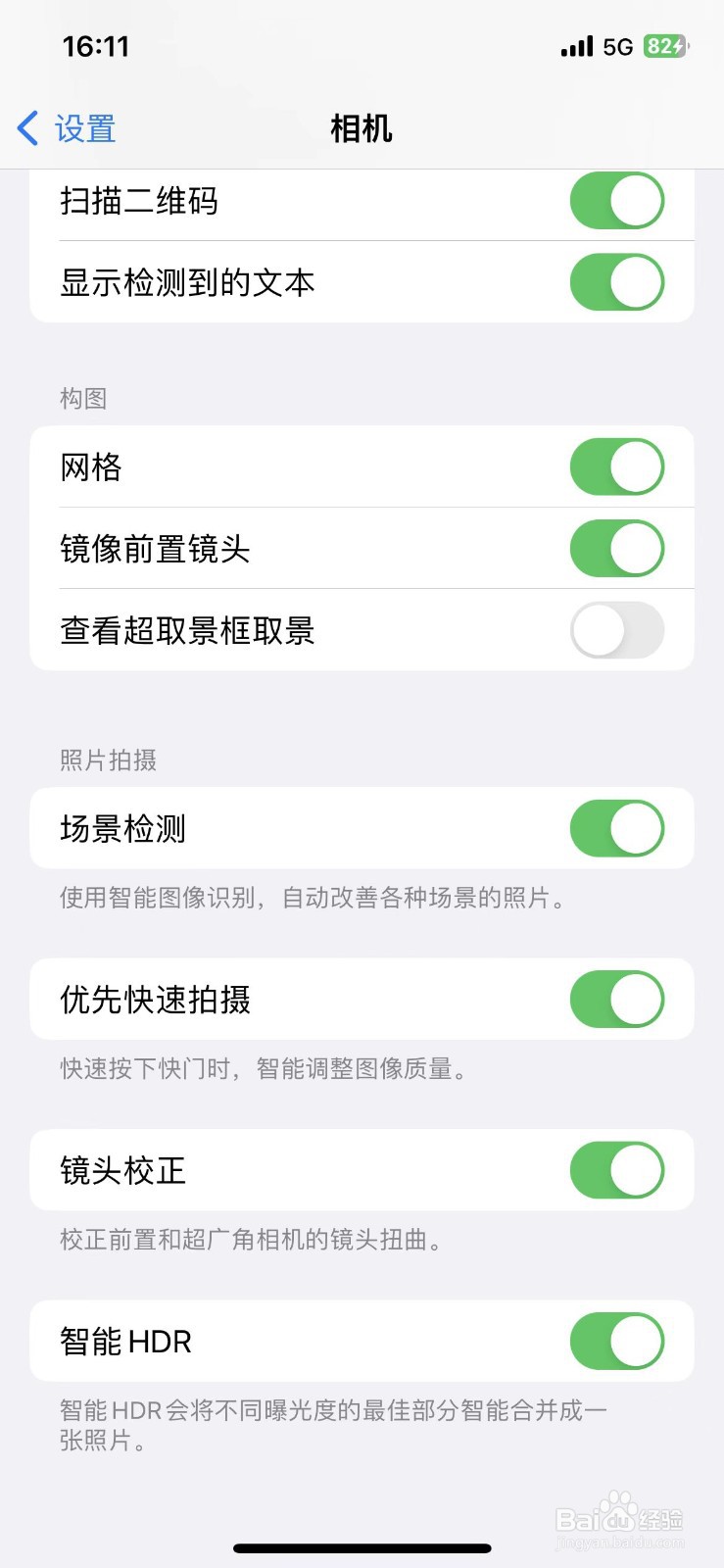This screenshot has width=724, height=1568.
Task: Turn off 场景检测 scene detection
Action: 617,828
